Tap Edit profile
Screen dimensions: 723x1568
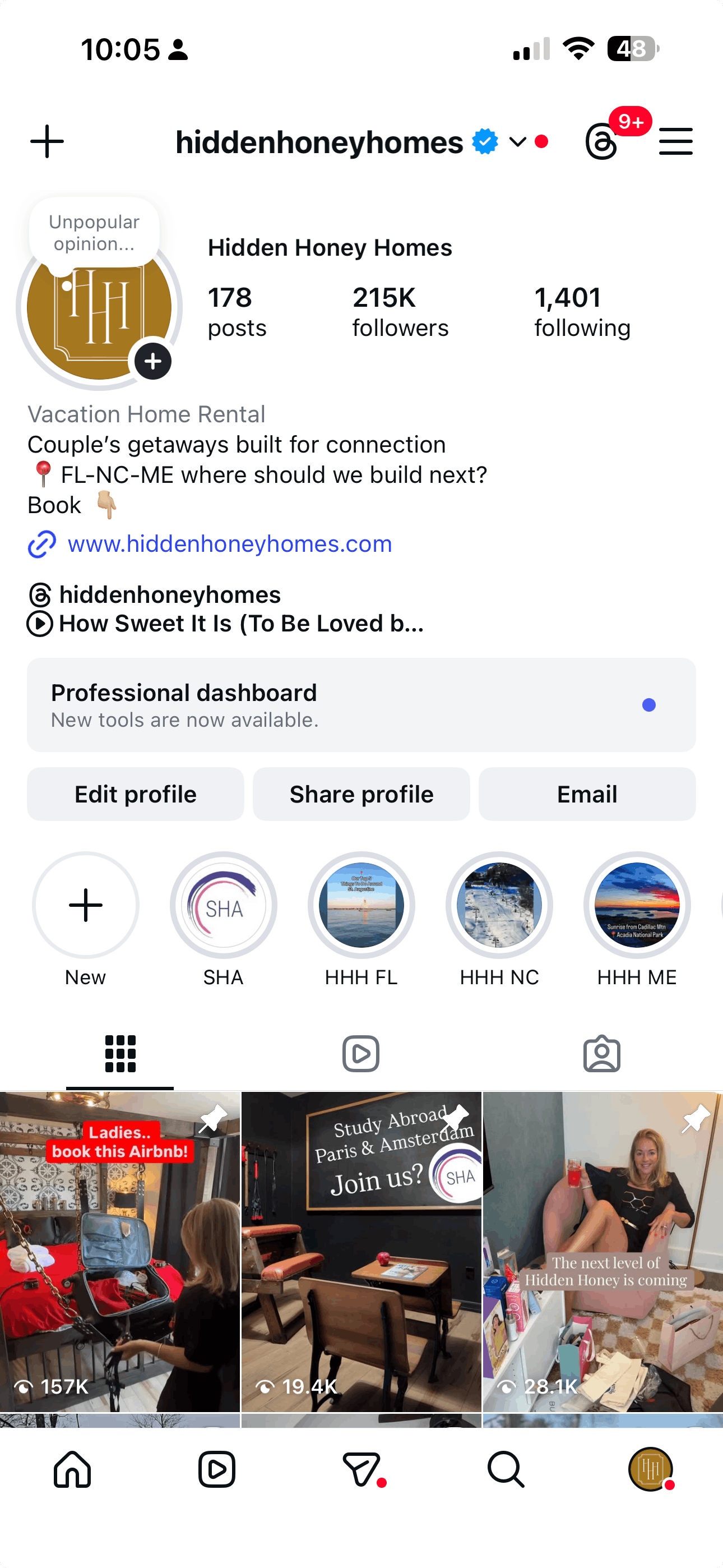[135, 794]
